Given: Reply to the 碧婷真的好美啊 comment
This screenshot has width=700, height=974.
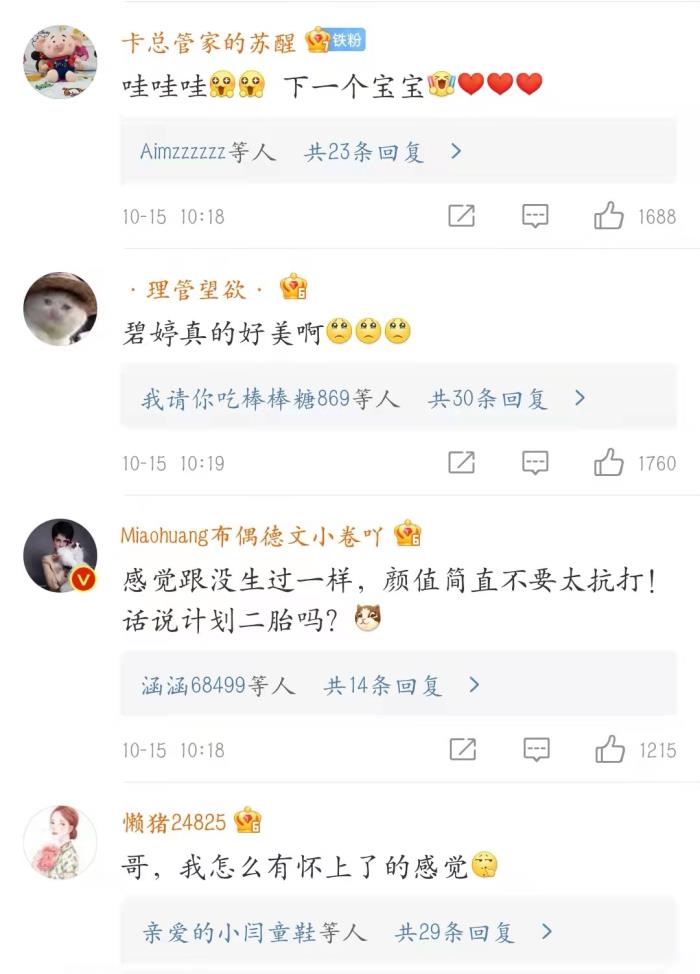Looking at the screenshot, I should pos(536,462).
